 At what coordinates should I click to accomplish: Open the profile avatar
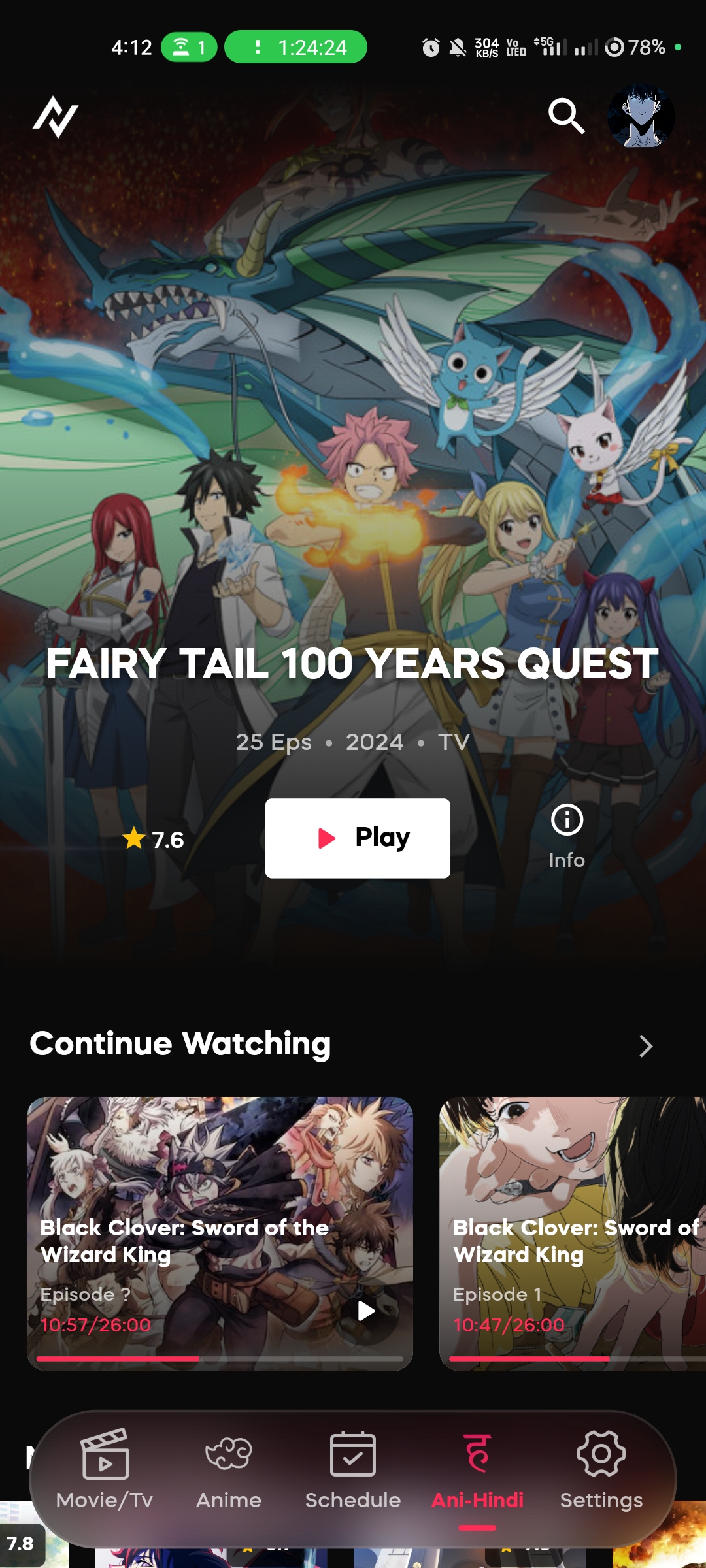click(641, 116)
